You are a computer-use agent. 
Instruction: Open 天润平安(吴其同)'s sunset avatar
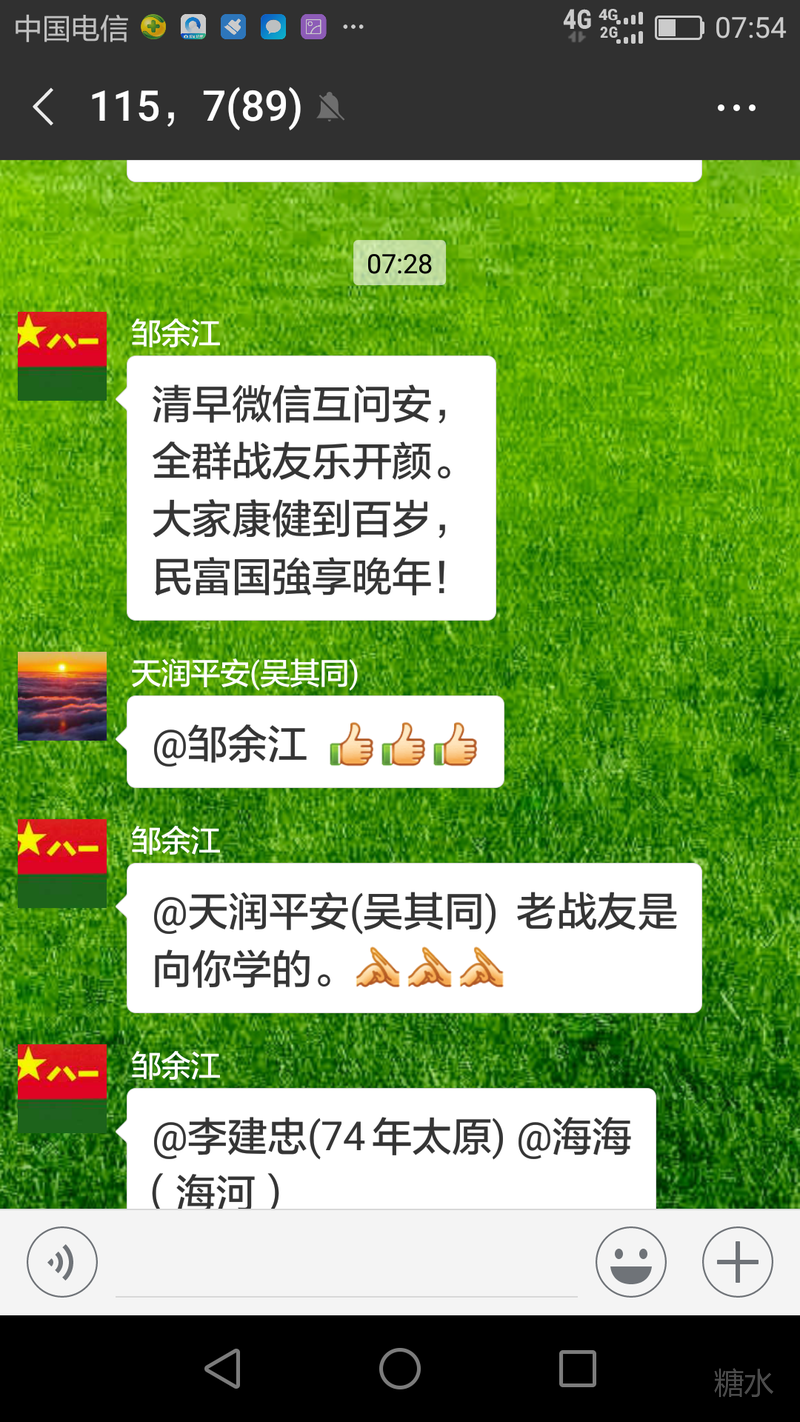[x=62, y=696]
